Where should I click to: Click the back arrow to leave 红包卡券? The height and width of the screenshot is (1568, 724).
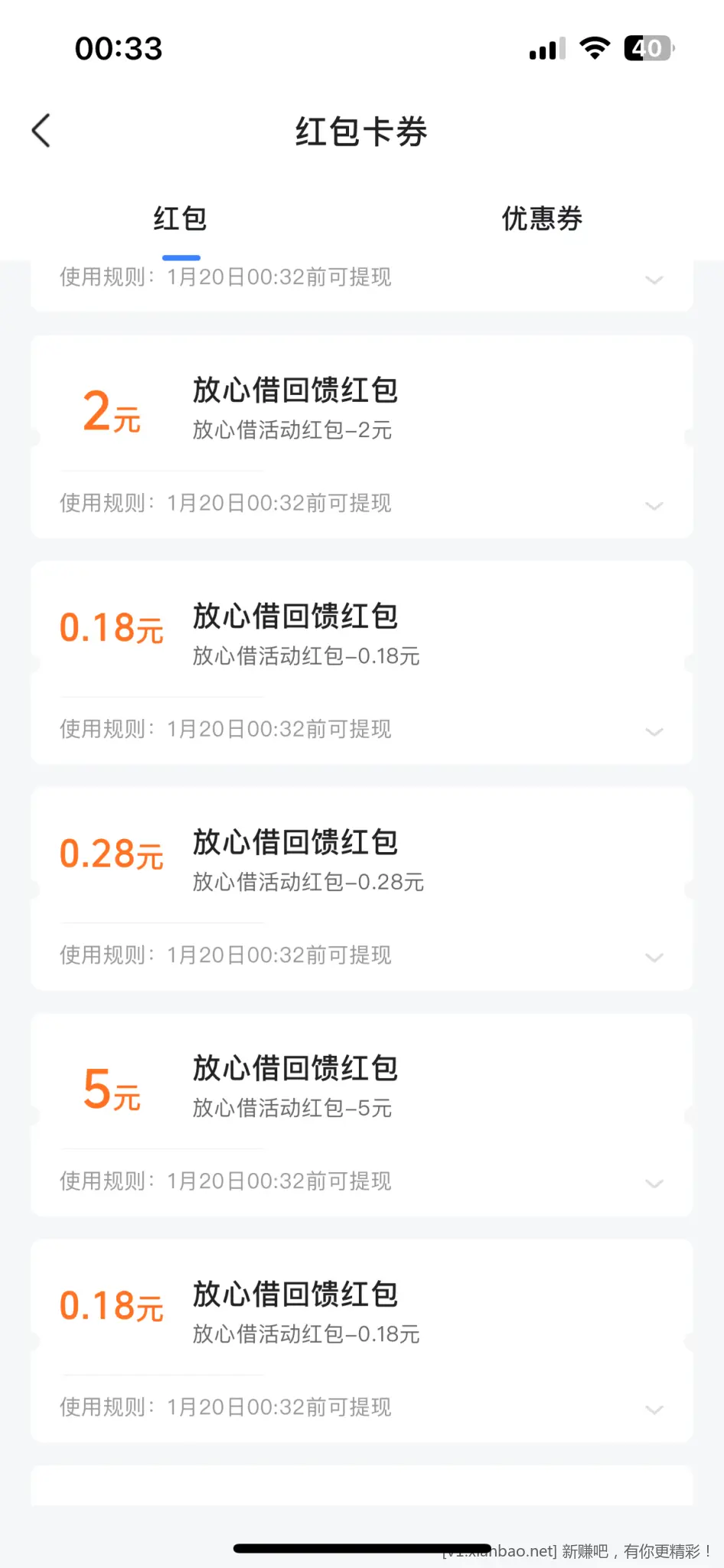tap(41, 130)
